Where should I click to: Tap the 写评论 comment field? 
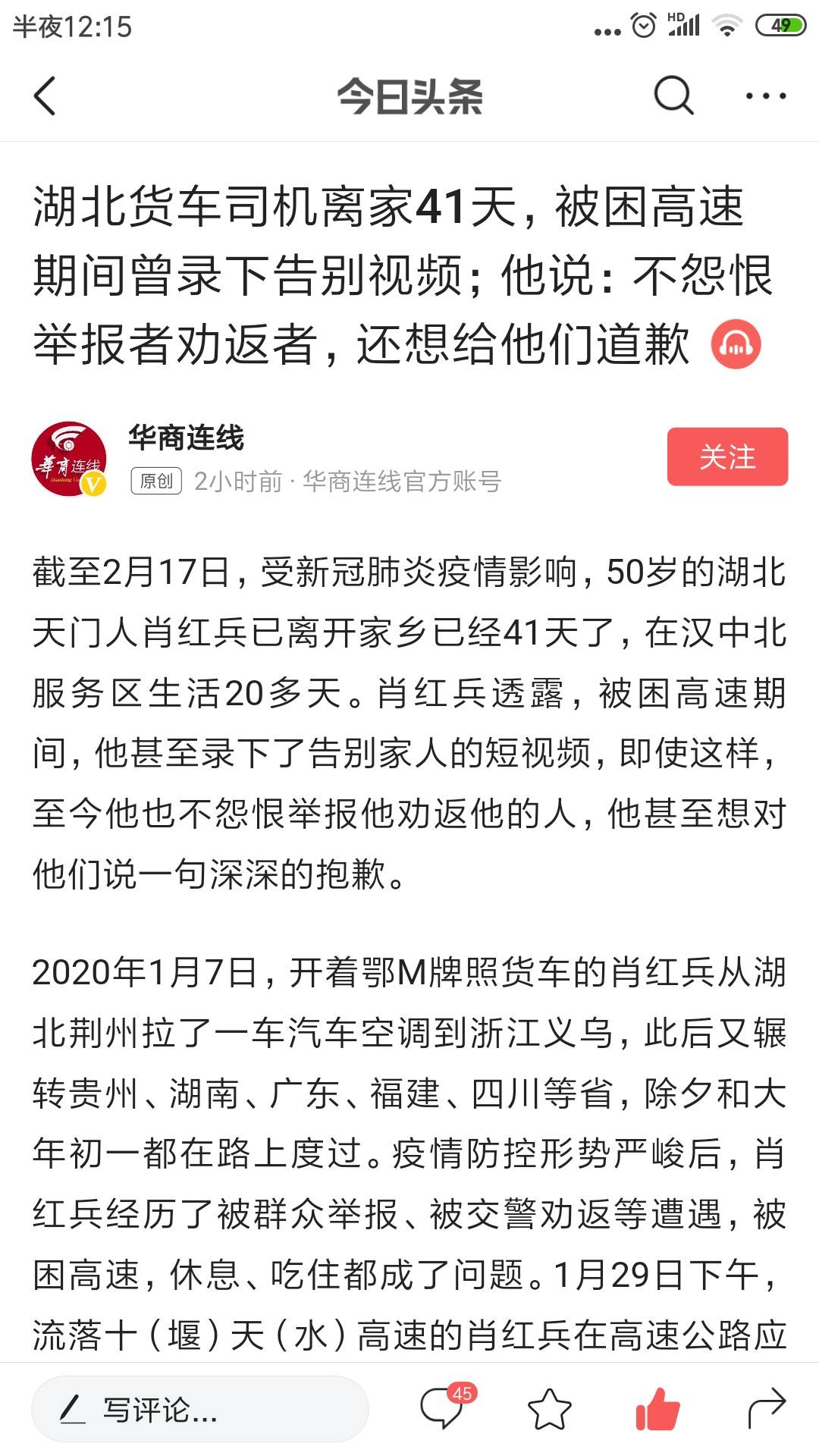click(200, 1409)
